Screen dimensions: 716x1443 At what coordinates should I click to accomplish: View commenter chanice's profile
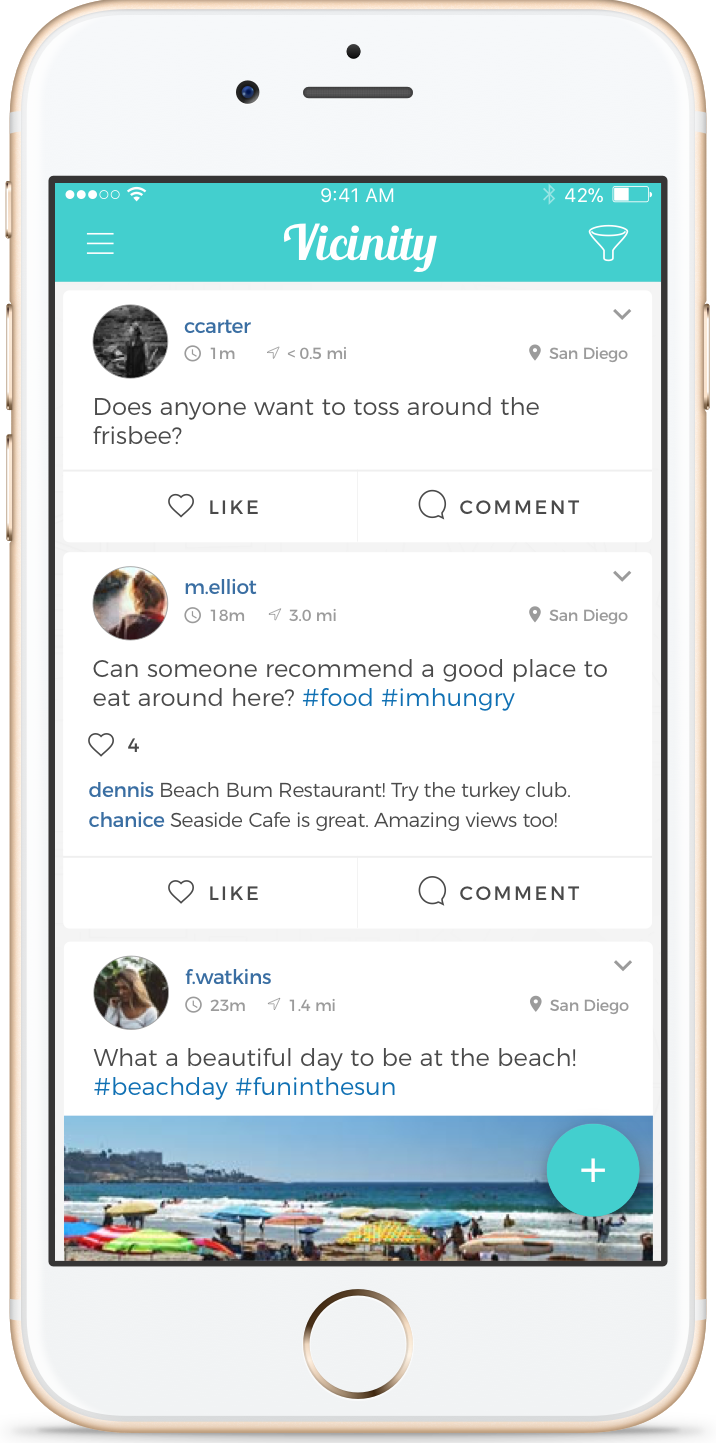coord(127,820)
